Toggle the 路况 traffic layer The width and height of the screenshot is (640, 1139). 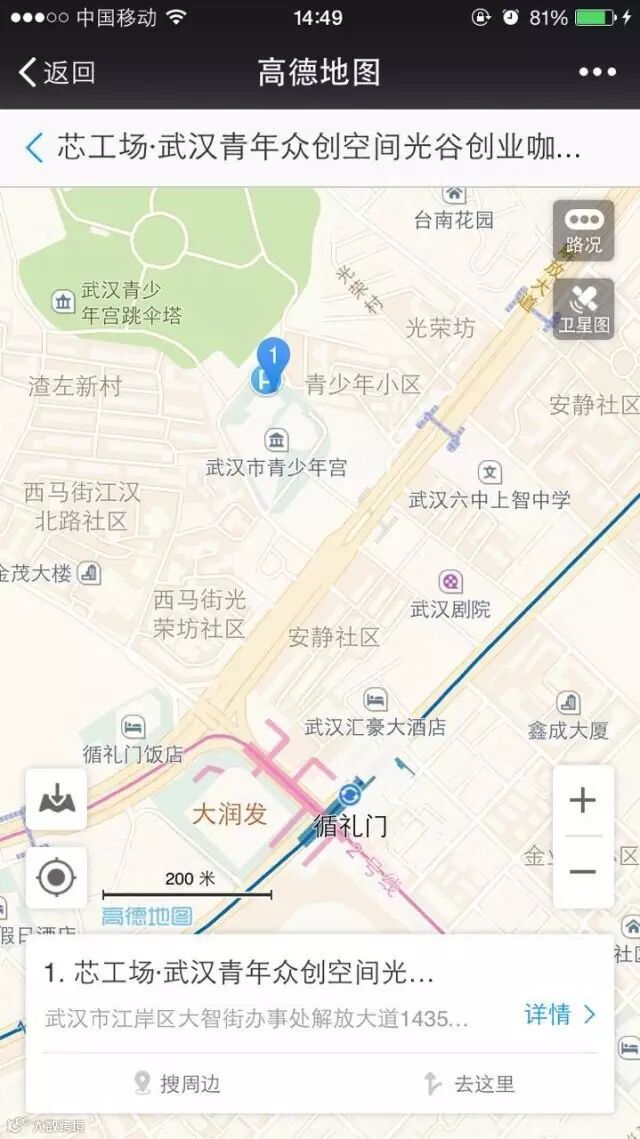(x=583, y=230)
